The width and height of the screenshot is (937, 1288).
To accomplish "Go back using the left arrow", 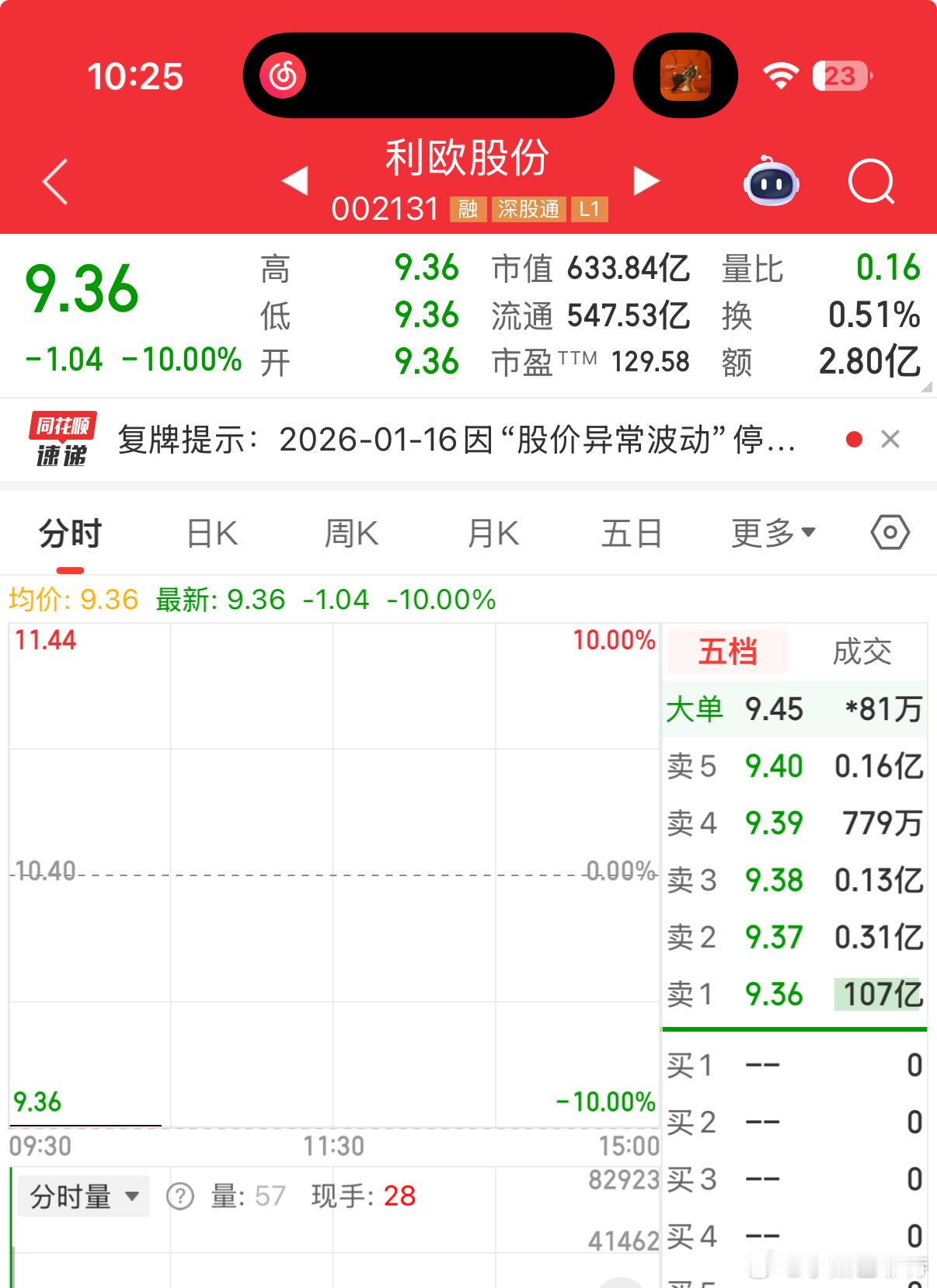I will click(x=53, y=180).
